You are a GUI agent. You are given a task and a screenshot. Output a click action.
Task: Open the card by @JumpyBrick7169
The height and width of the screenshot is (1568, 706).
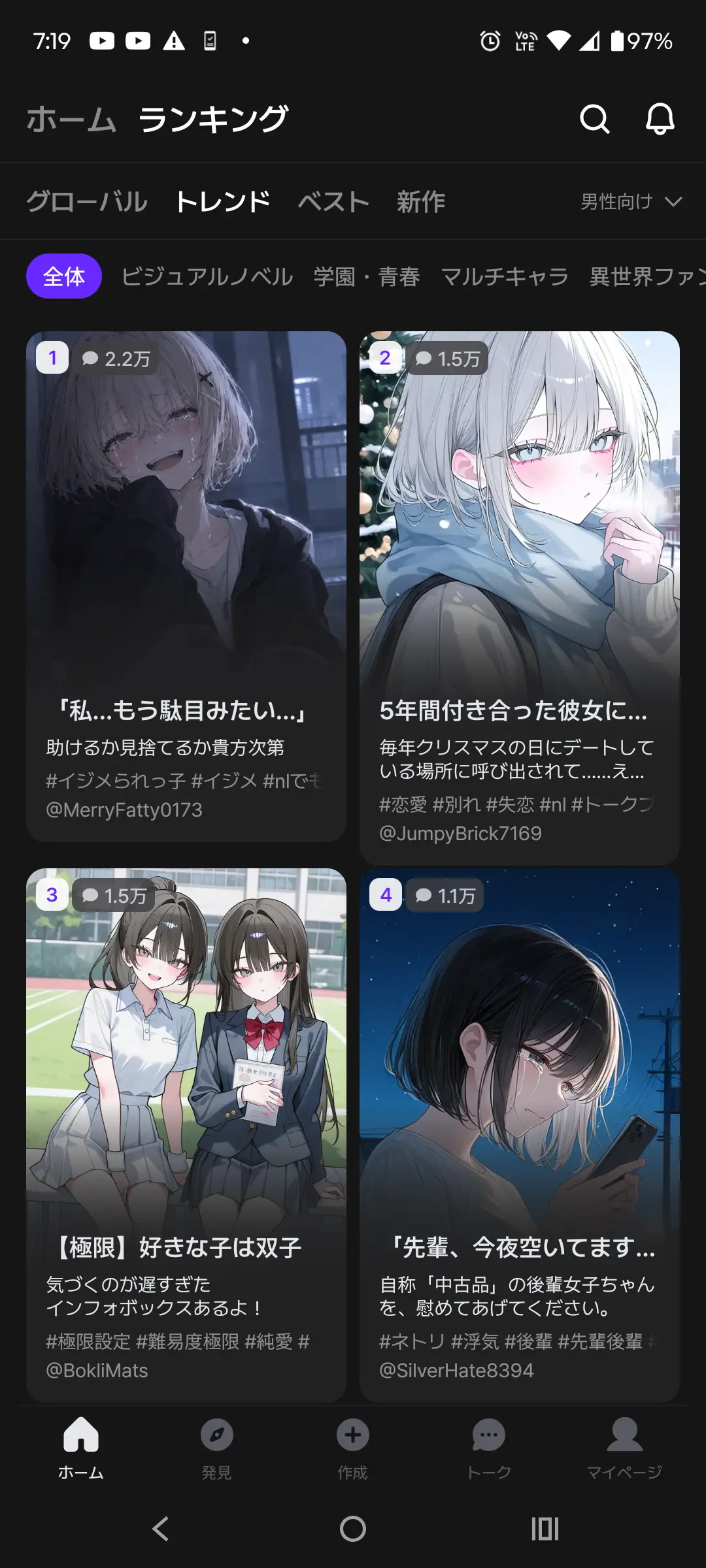point(520,598)
